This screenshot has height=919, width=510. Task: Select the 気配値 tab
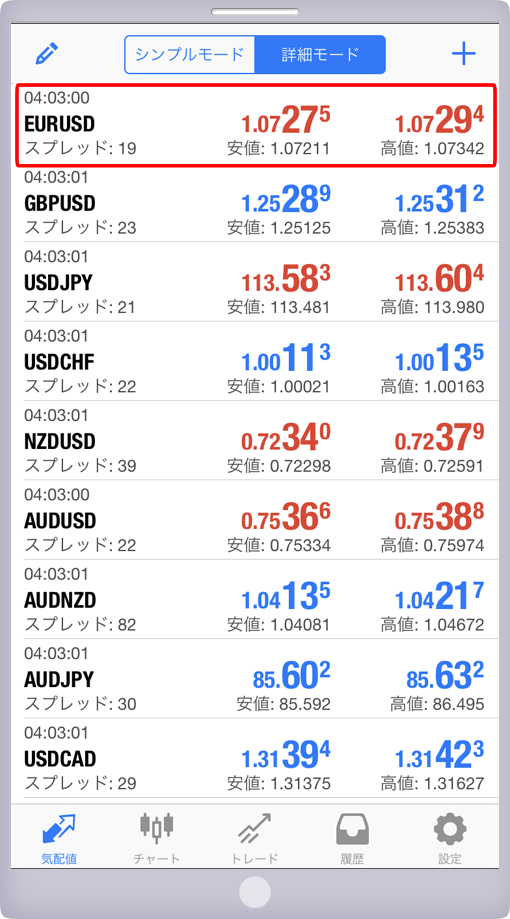click(59, 838)
